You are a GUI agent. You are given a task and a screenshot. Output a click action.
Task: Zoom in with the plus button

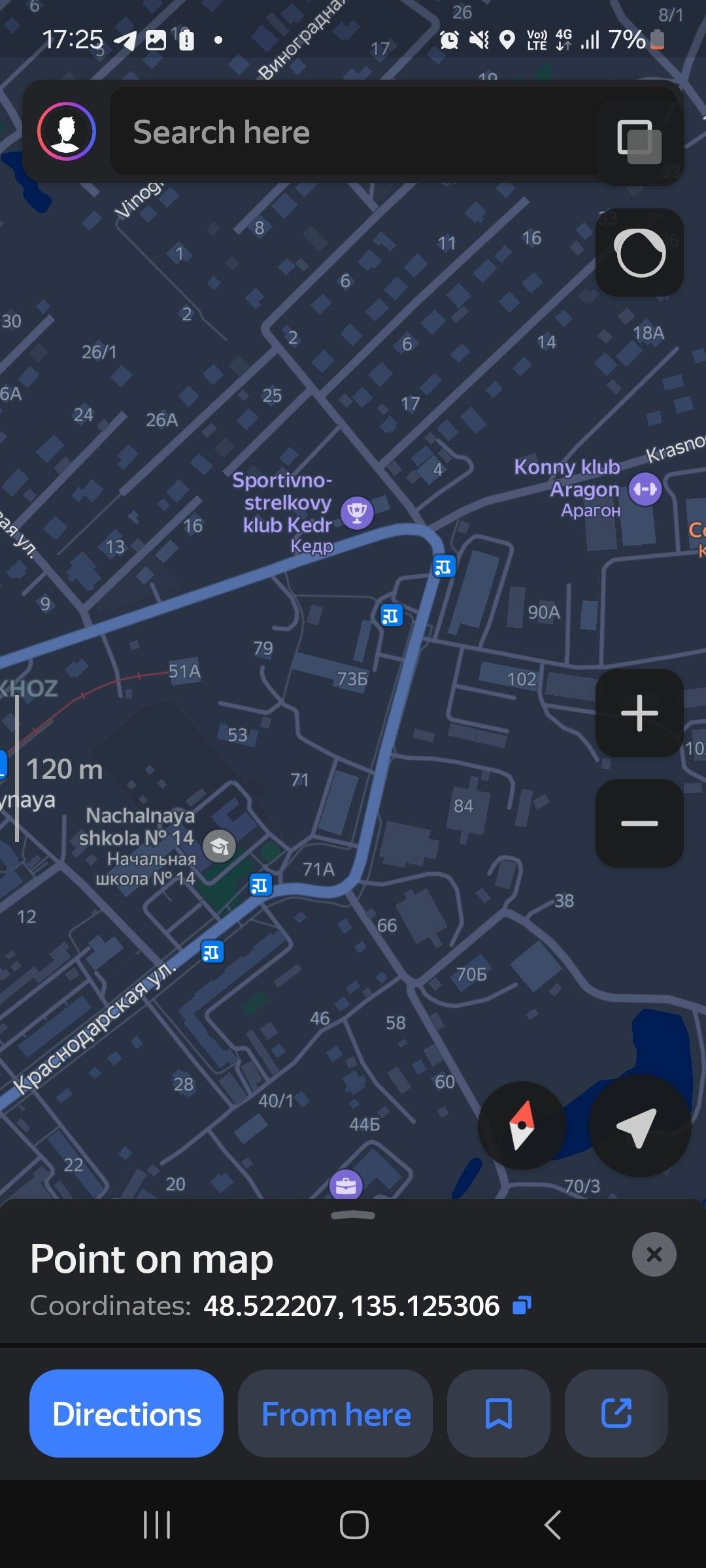pyautogui.click(x=639, y=713)
